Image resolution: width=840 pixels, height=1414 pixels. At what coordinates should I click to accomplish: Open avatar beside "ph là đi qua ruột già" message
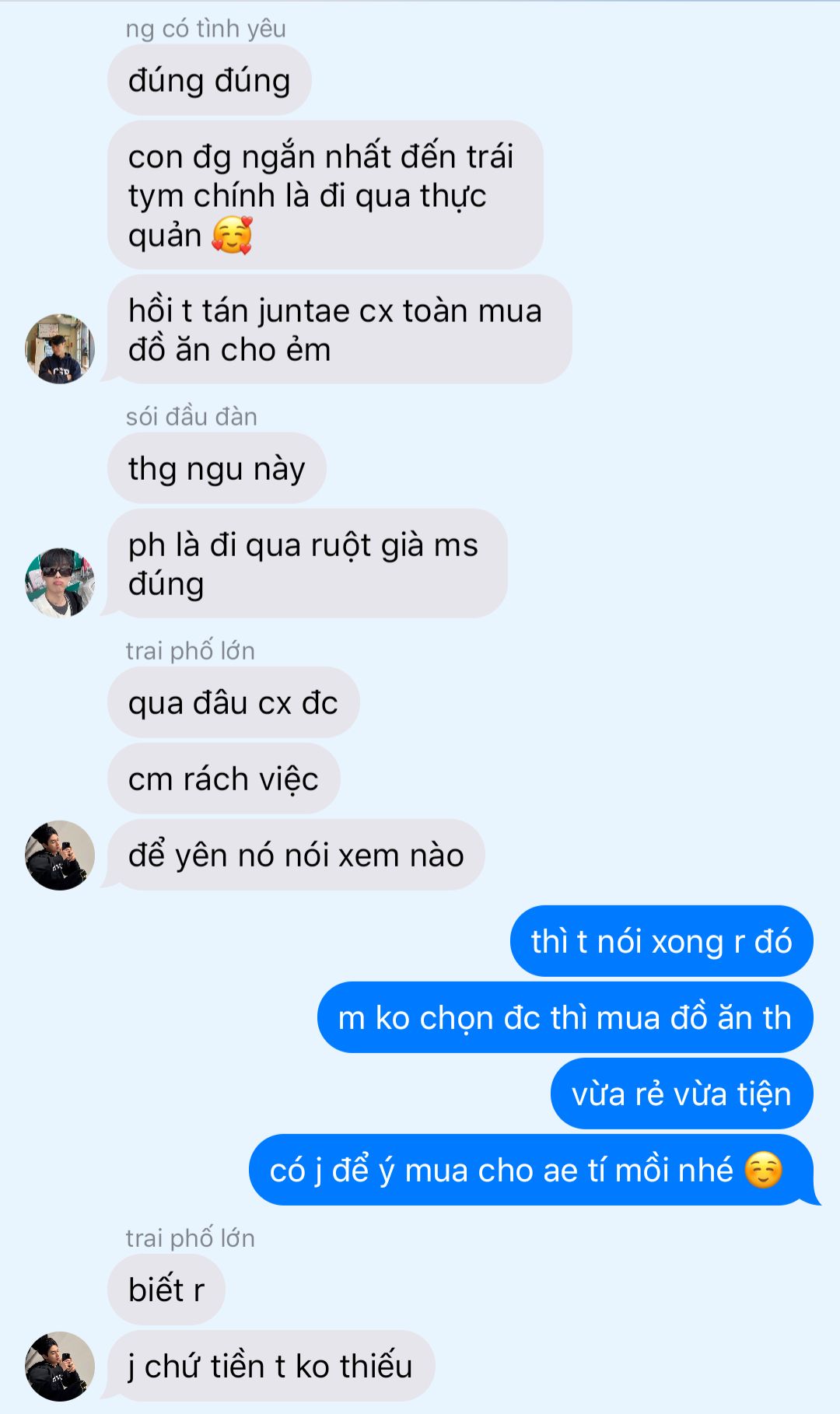pyautogui.click(x=60, y=583)
